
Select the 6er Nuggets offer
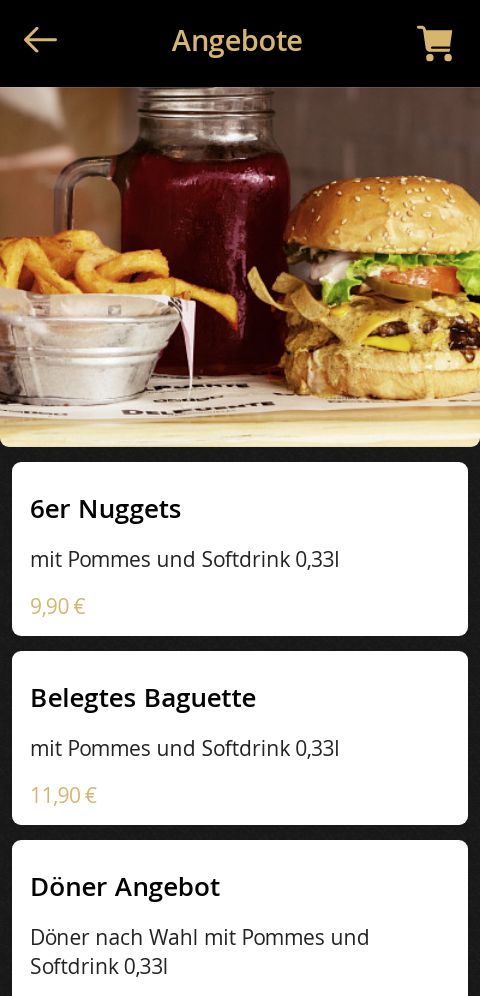click(240, 549)
